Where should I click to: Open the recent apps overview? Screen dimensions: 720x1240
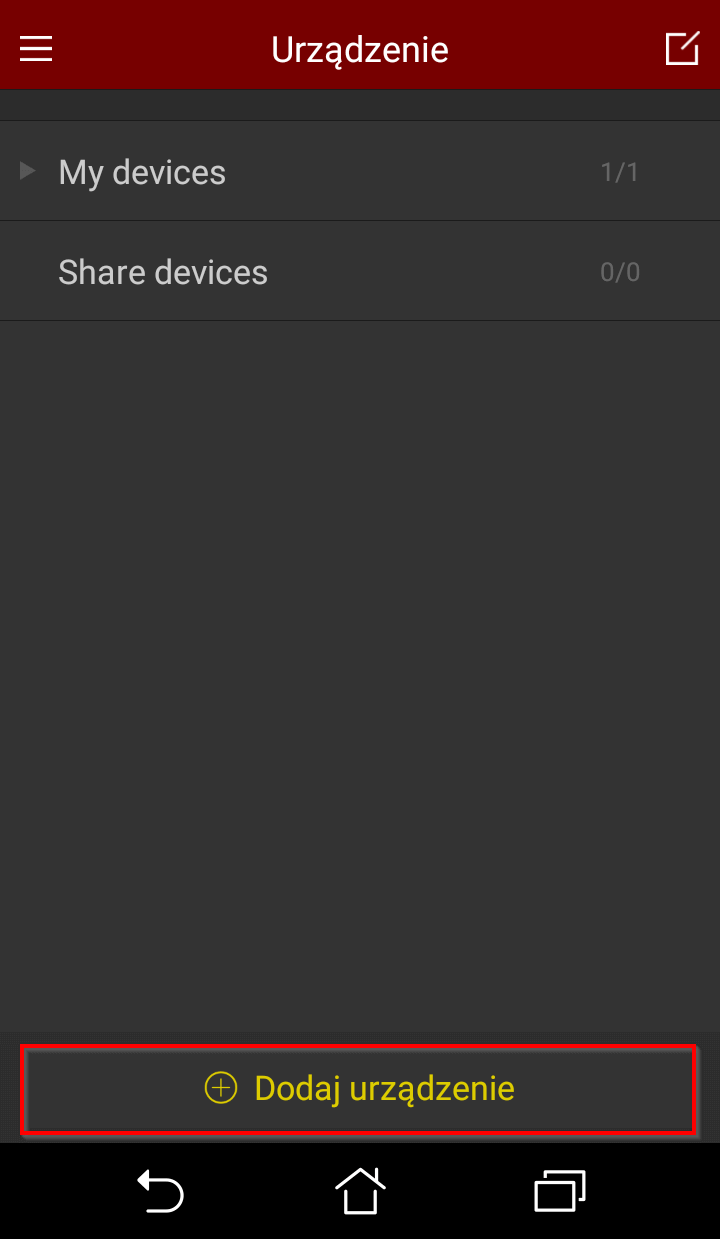(x=560, y=1192)
